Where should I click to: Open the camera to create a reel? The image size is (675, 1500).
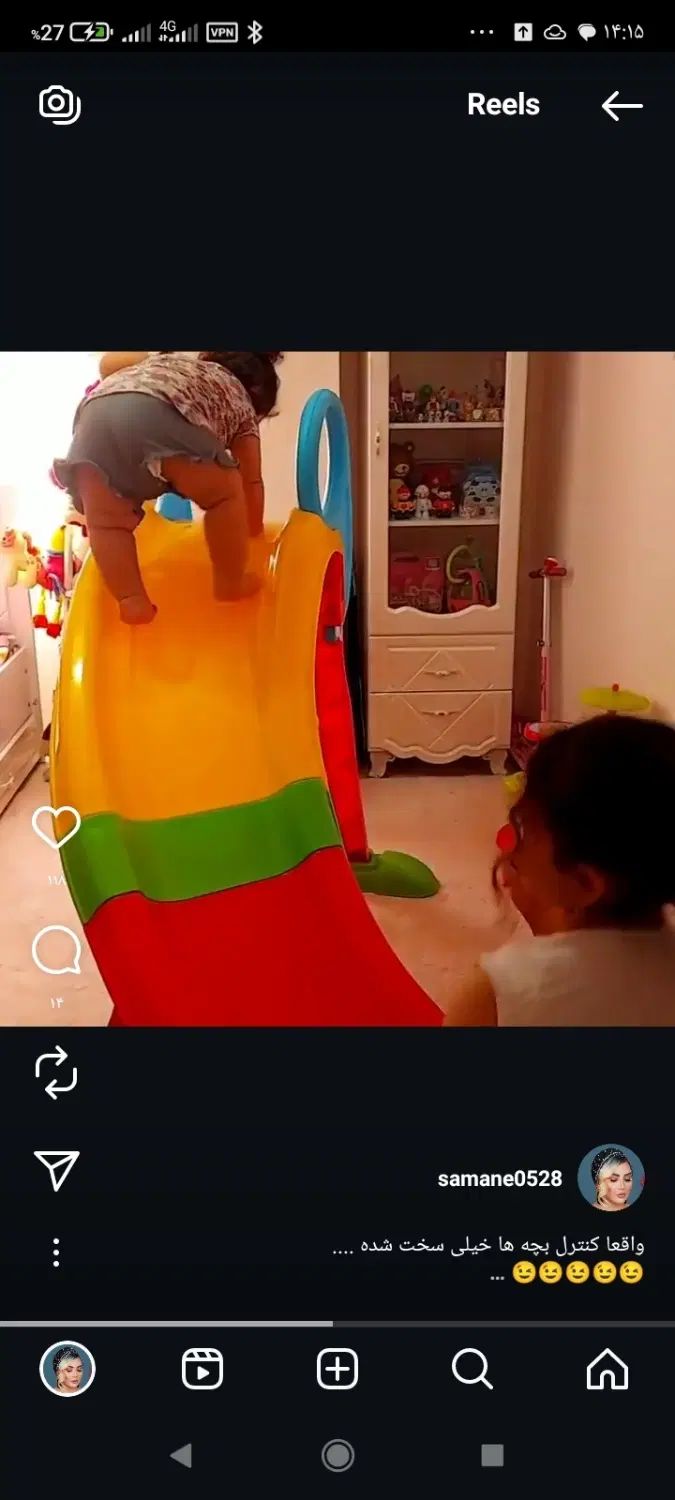coord(59,105)
